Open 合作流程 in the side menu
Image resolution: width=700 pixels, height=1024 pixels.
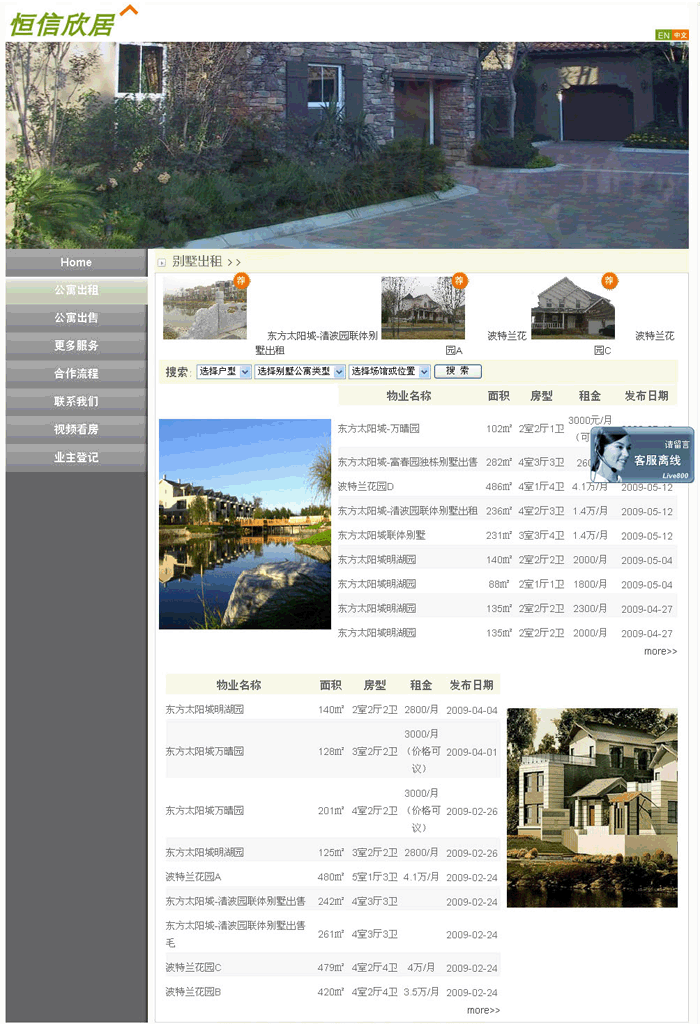(x=76, y=374)
